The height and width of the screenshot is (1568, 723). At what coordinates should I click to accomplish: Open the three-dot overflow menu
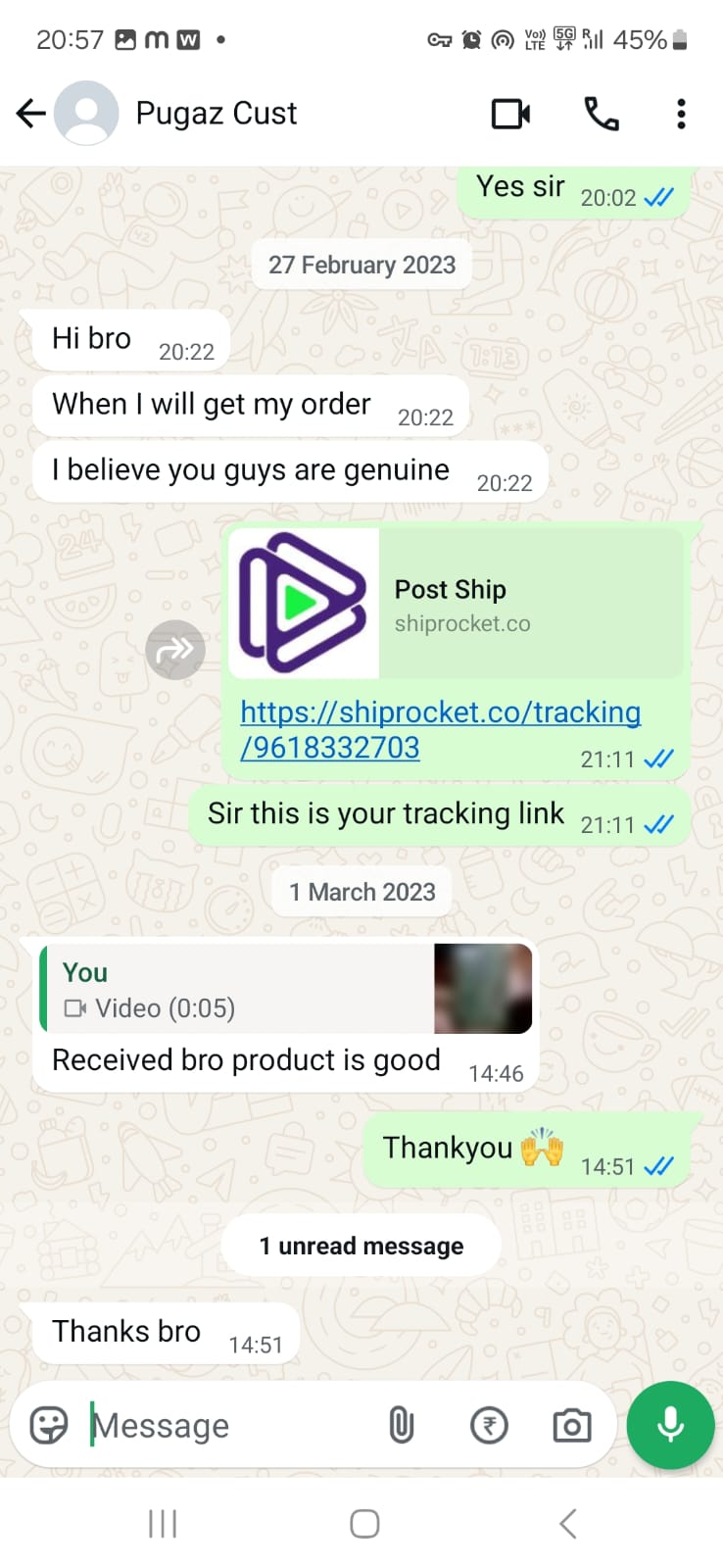[x=681, y=114]
